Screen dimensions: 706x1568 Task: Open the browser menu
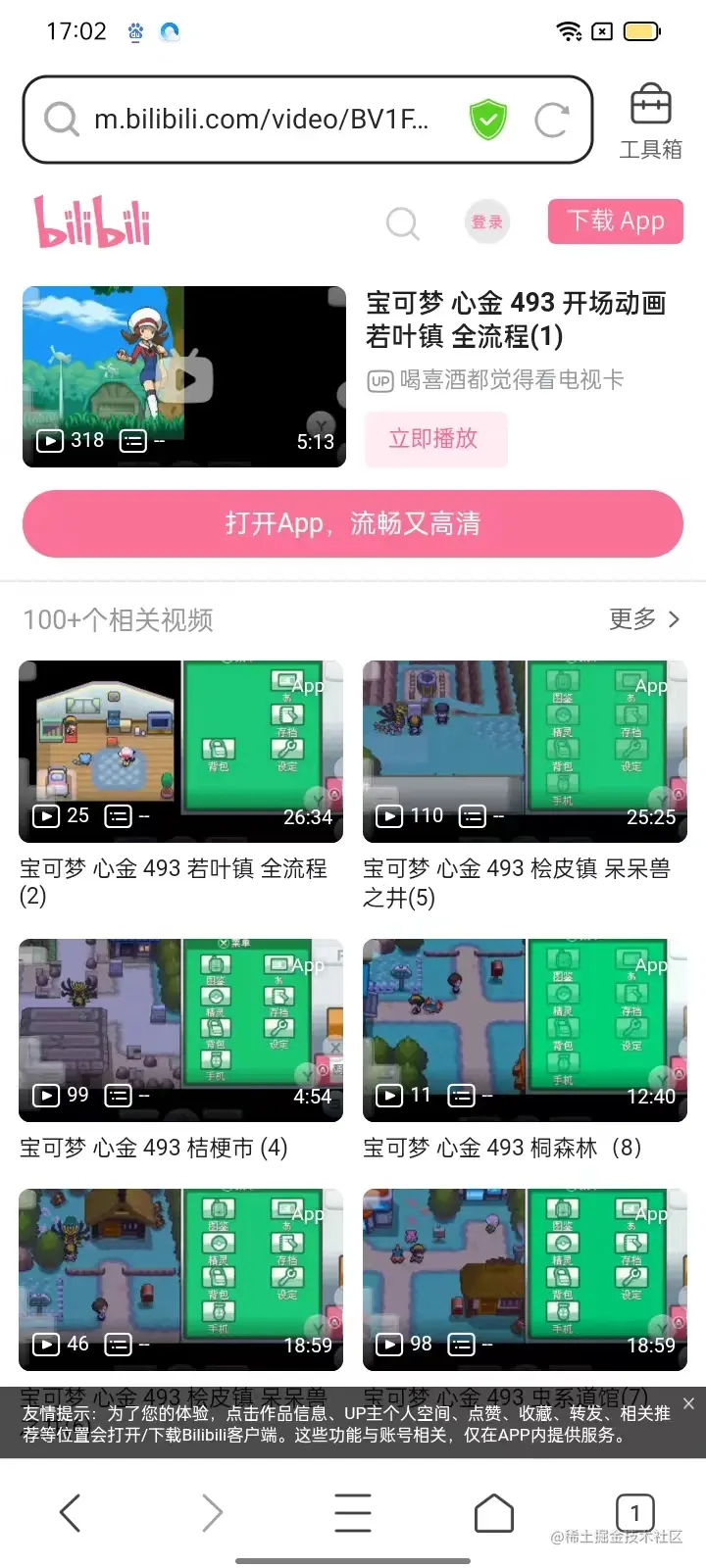353,1512
